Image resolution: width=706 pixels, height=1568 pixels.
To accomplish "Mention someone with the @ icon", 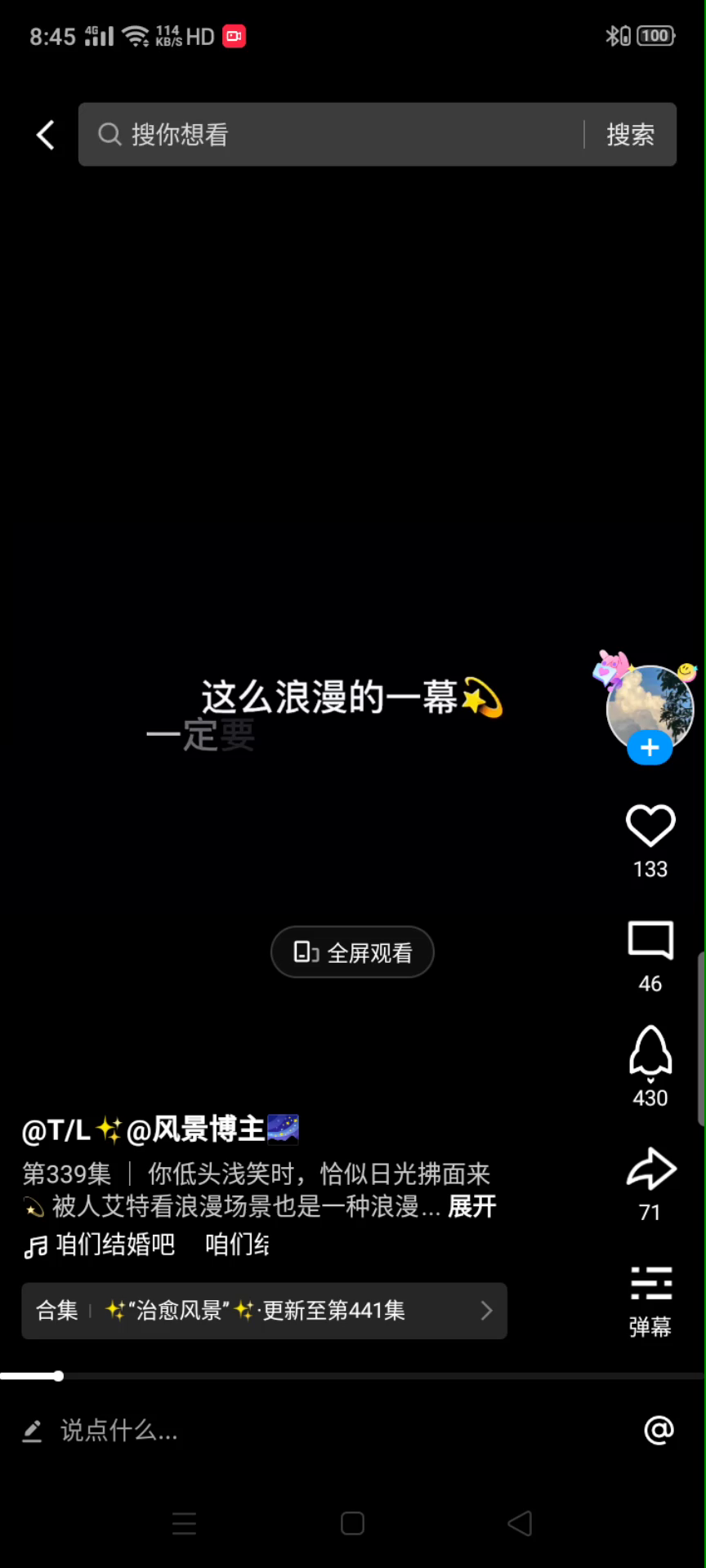I will pyautogui.click(x=659, y=1430).
